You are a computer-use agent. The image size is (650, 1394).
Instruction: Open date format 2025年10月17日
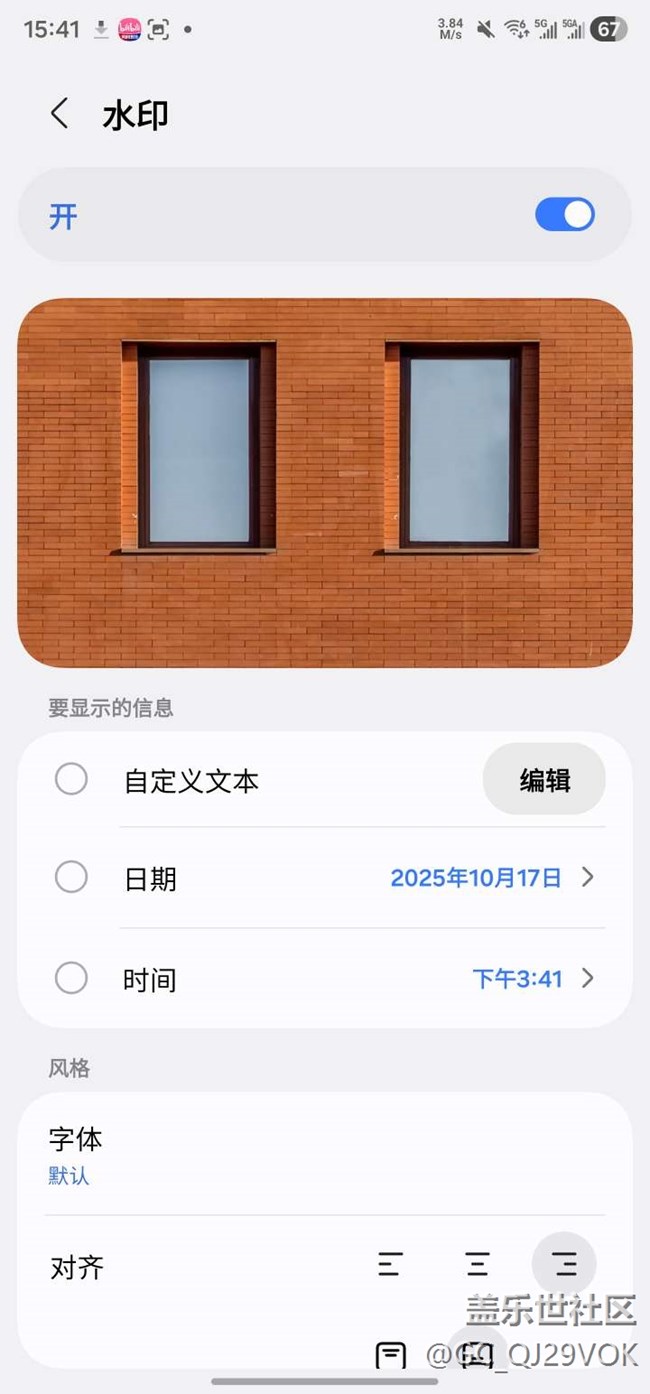(x=491, y=878)
